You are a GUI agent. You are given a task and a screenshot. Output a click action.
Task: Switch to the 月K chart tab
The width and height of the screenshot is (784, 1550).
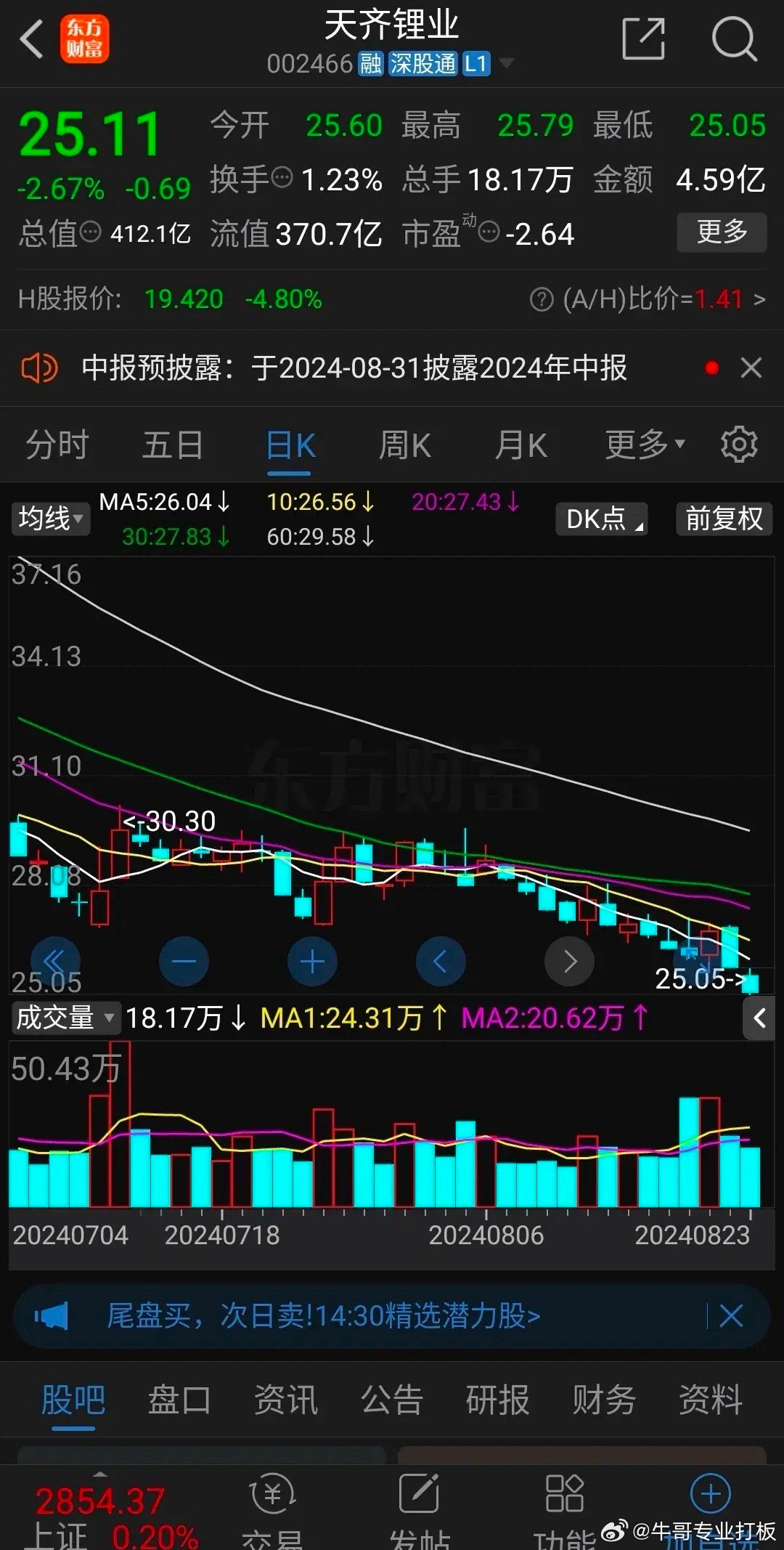click(x=521, y=445)
